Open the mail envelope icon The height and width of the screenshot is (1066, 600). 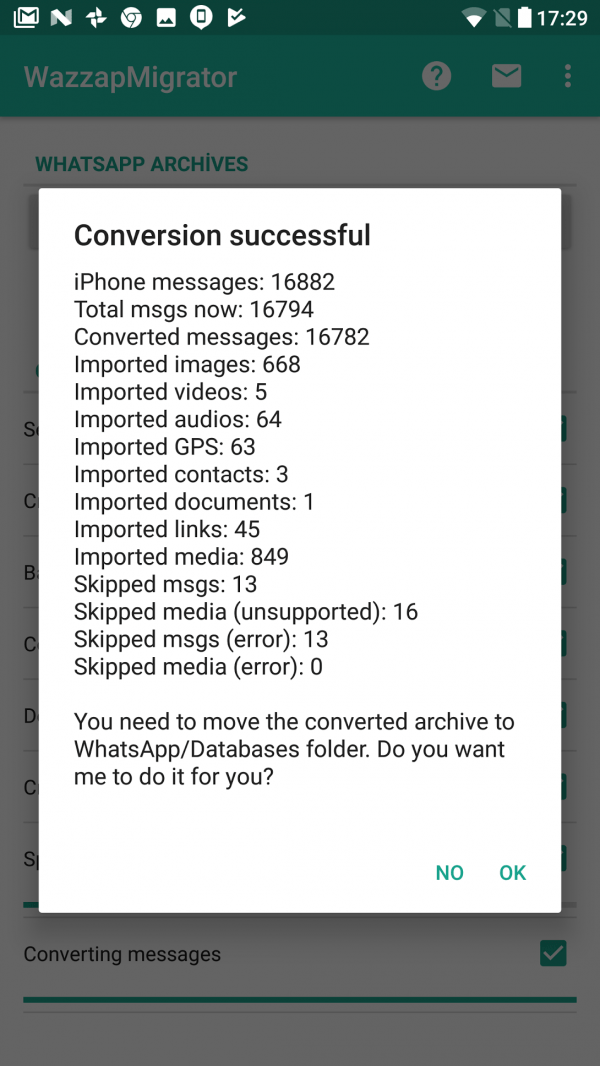point(506,76)
